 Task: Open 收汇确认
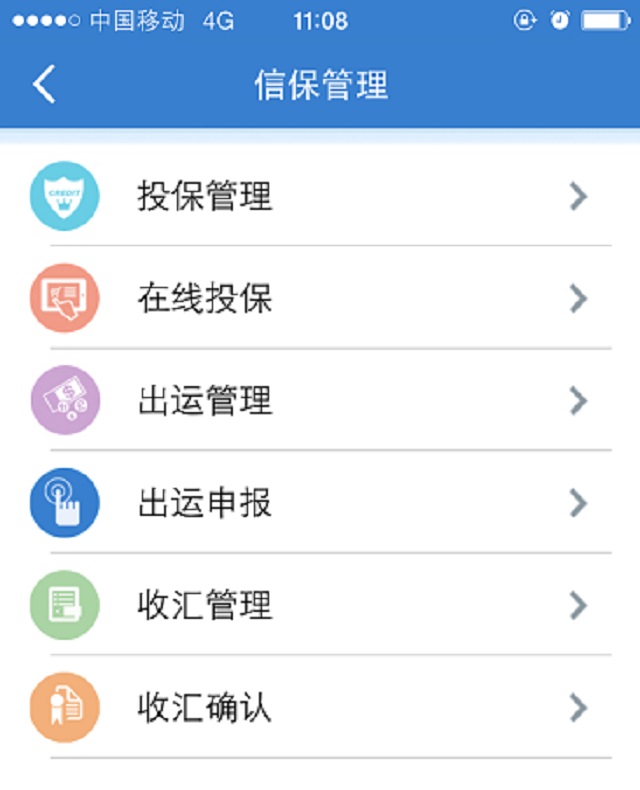click(x=320, y=708)
